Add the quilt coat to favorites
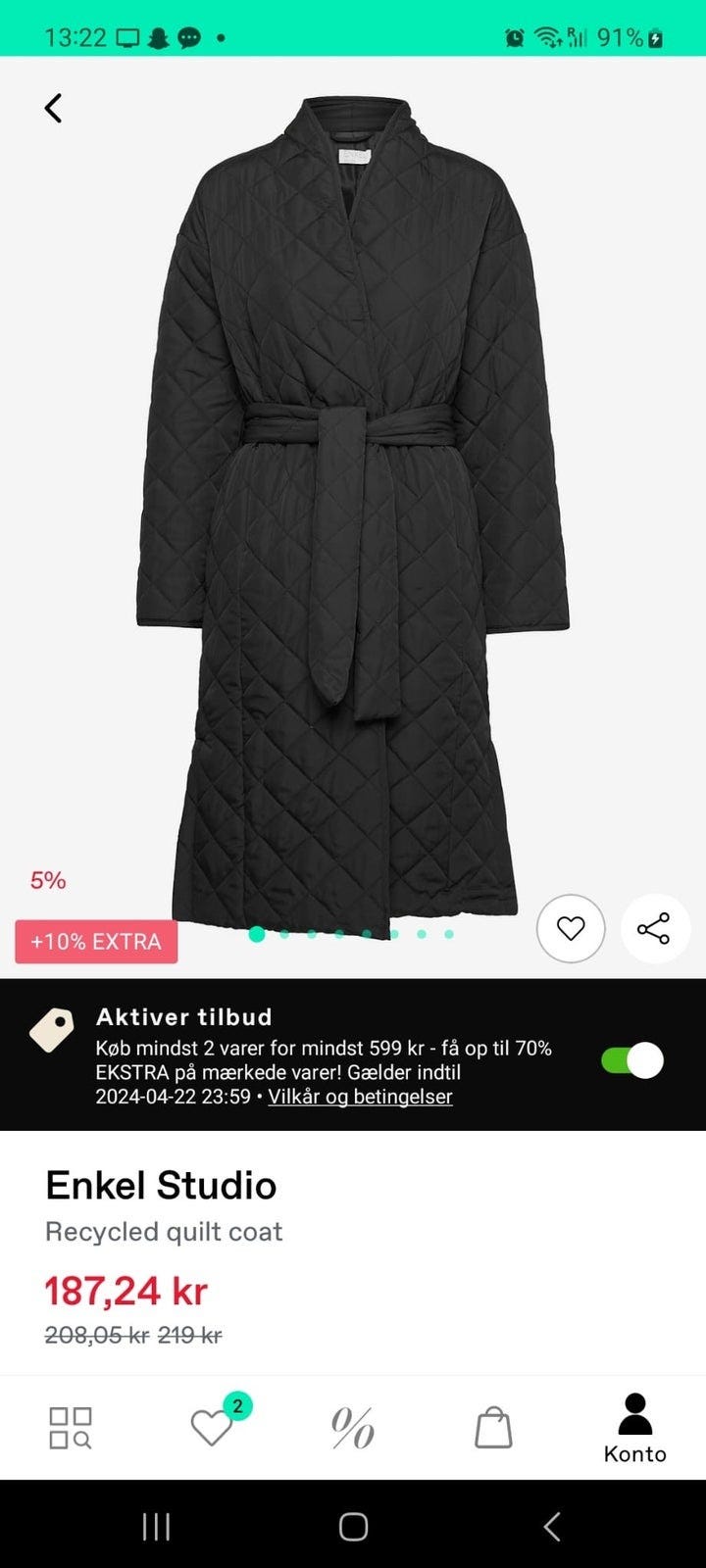This screenshot has height=1568, width=706. click(x=571, y=928)
